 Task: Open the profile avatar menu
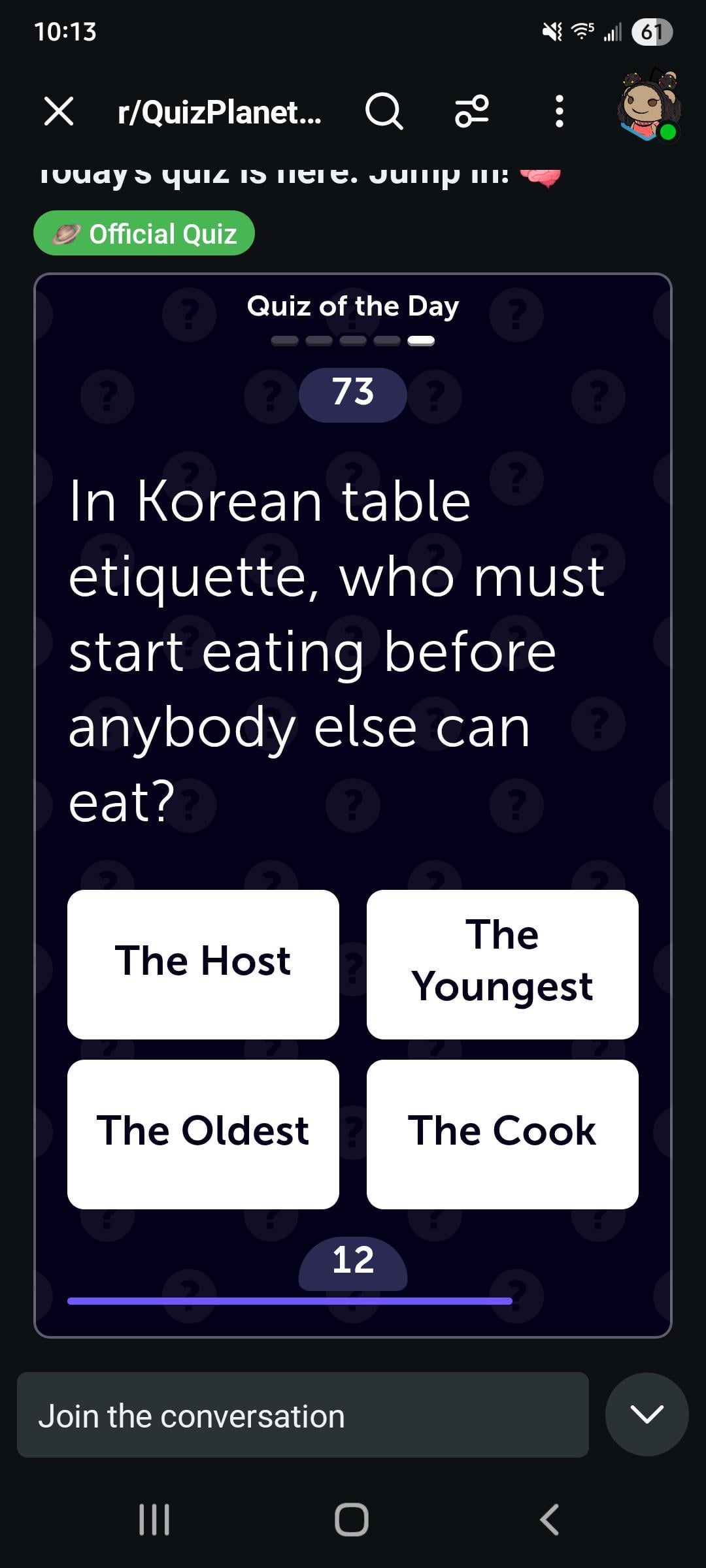click(648, 108)
